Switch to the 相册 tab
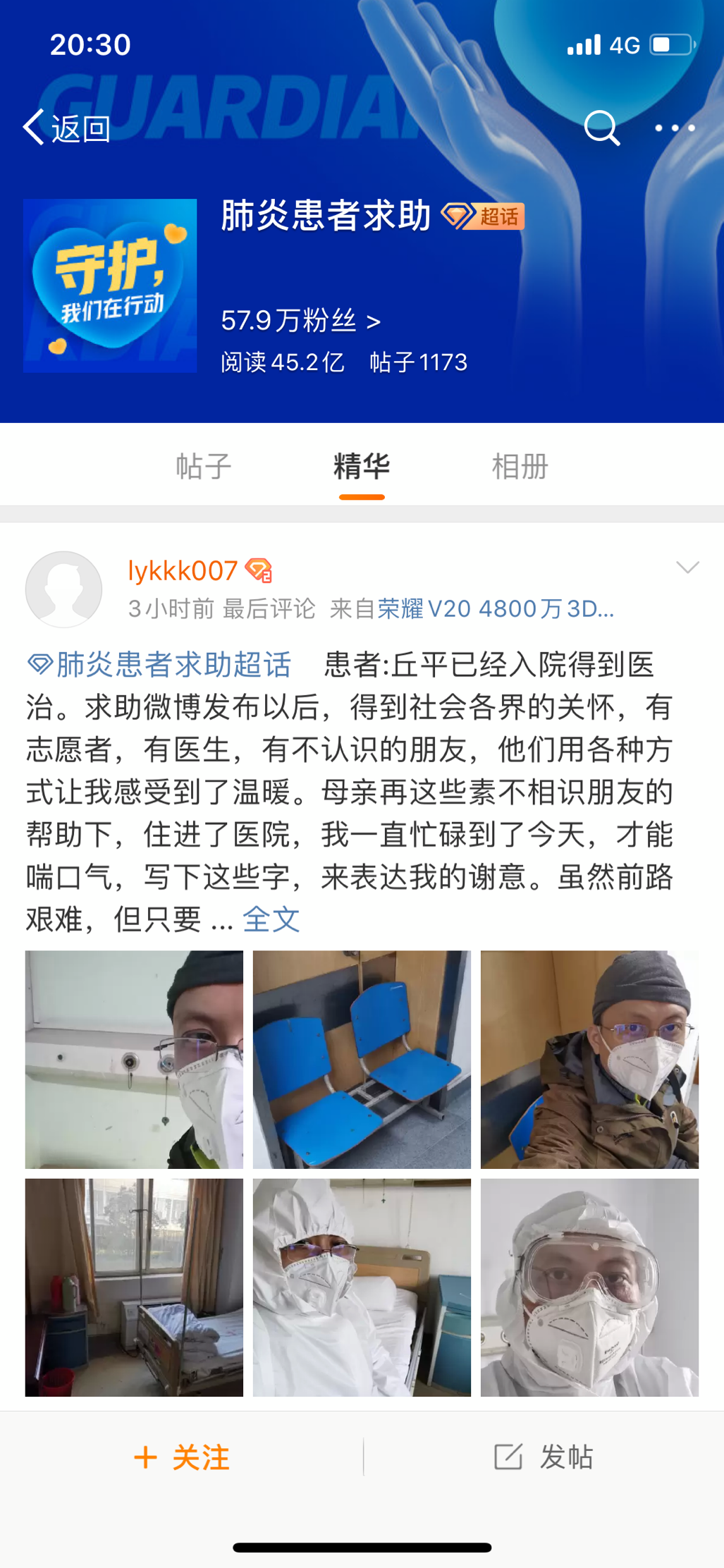Image resolution: width=724 pixels, height=1568 pixels. [x=520, y=466]
